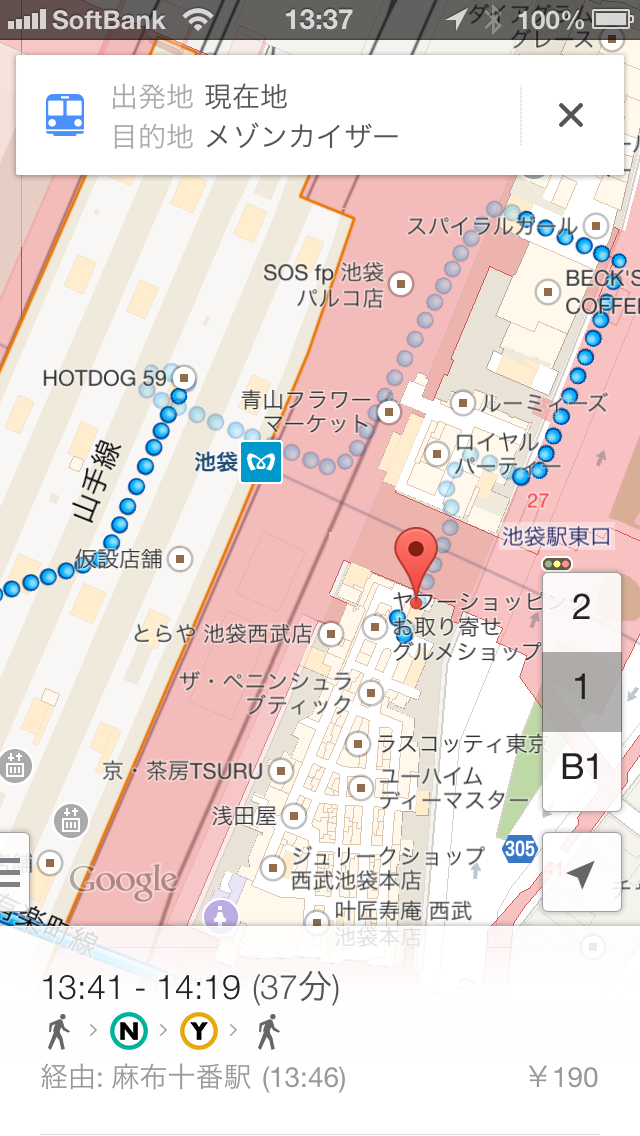Image resolution: width=640 pixels, height=1136 pixels.
Task: Select the とらや 池袋西武店 marker
Action: pos(332,634)
